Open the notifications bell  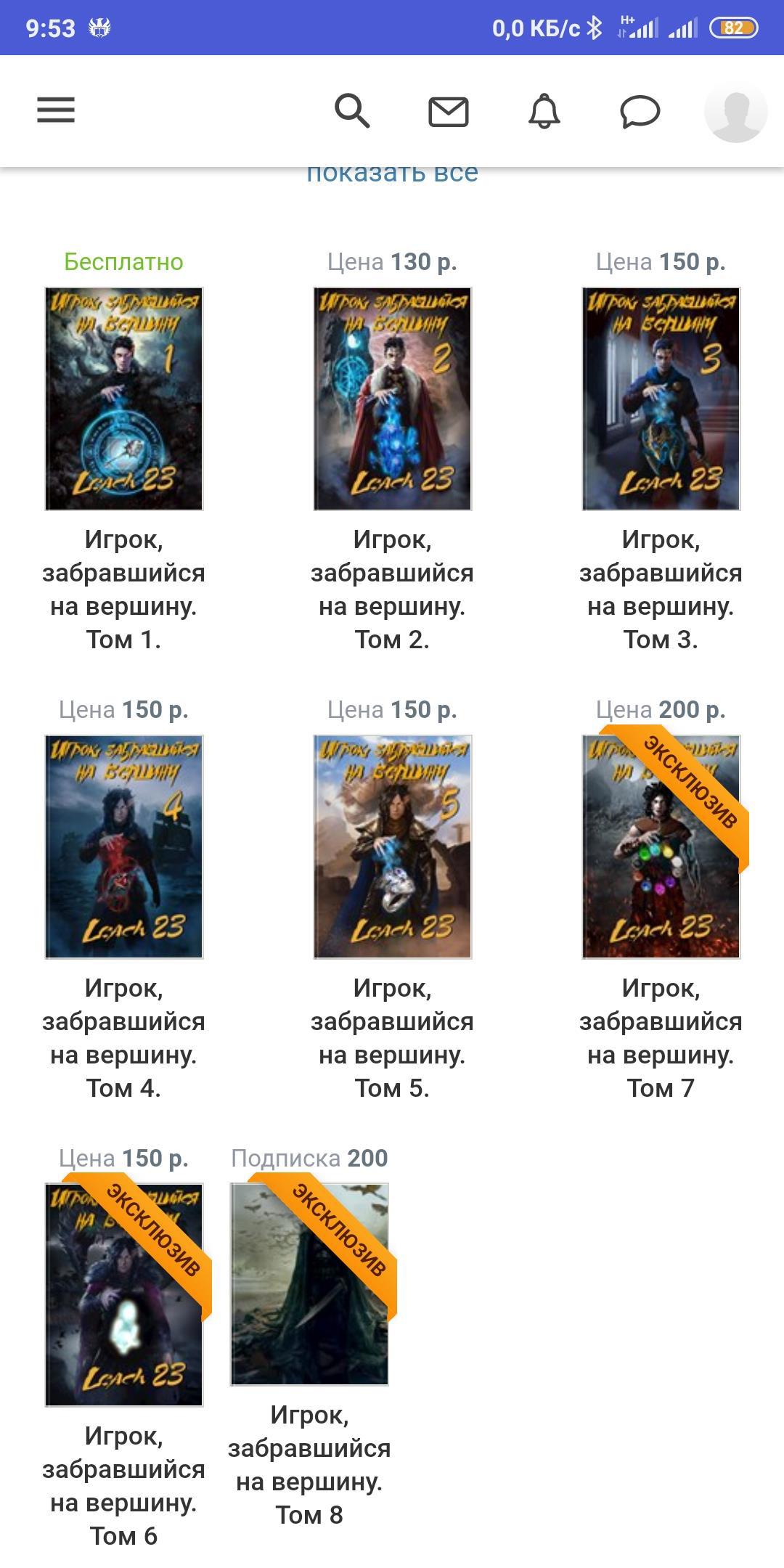544,111
